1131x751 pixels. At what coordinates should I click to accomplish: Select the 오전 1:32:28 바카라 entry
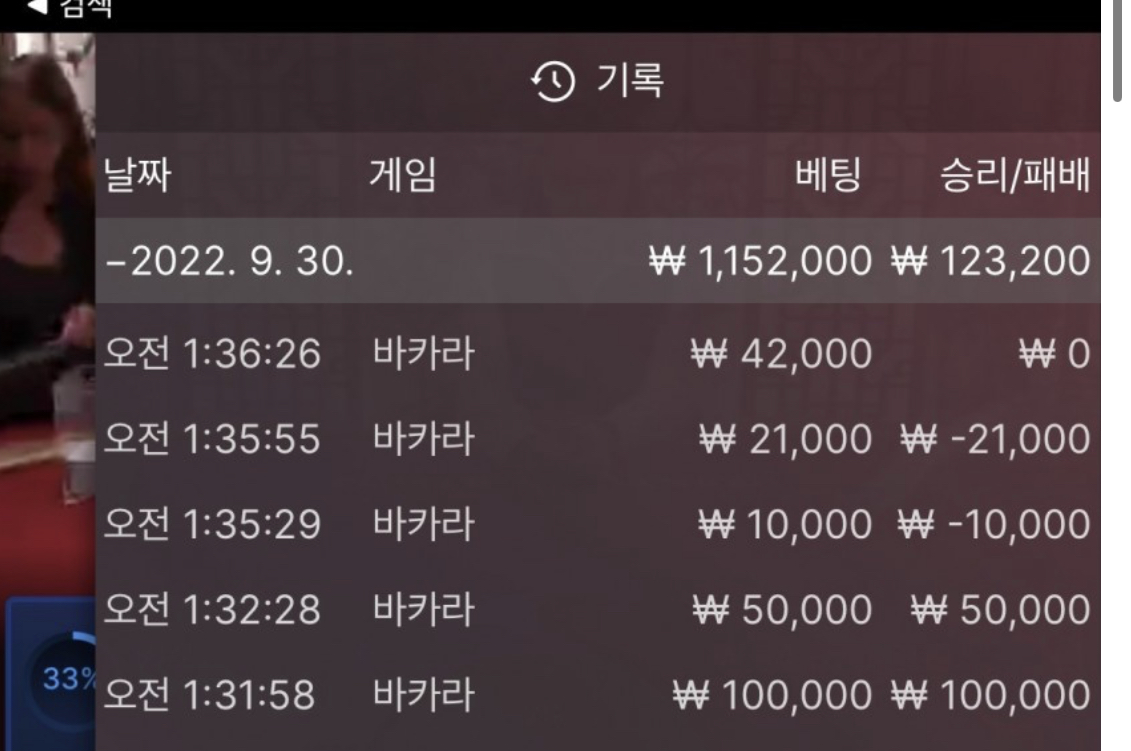point(596,610)
